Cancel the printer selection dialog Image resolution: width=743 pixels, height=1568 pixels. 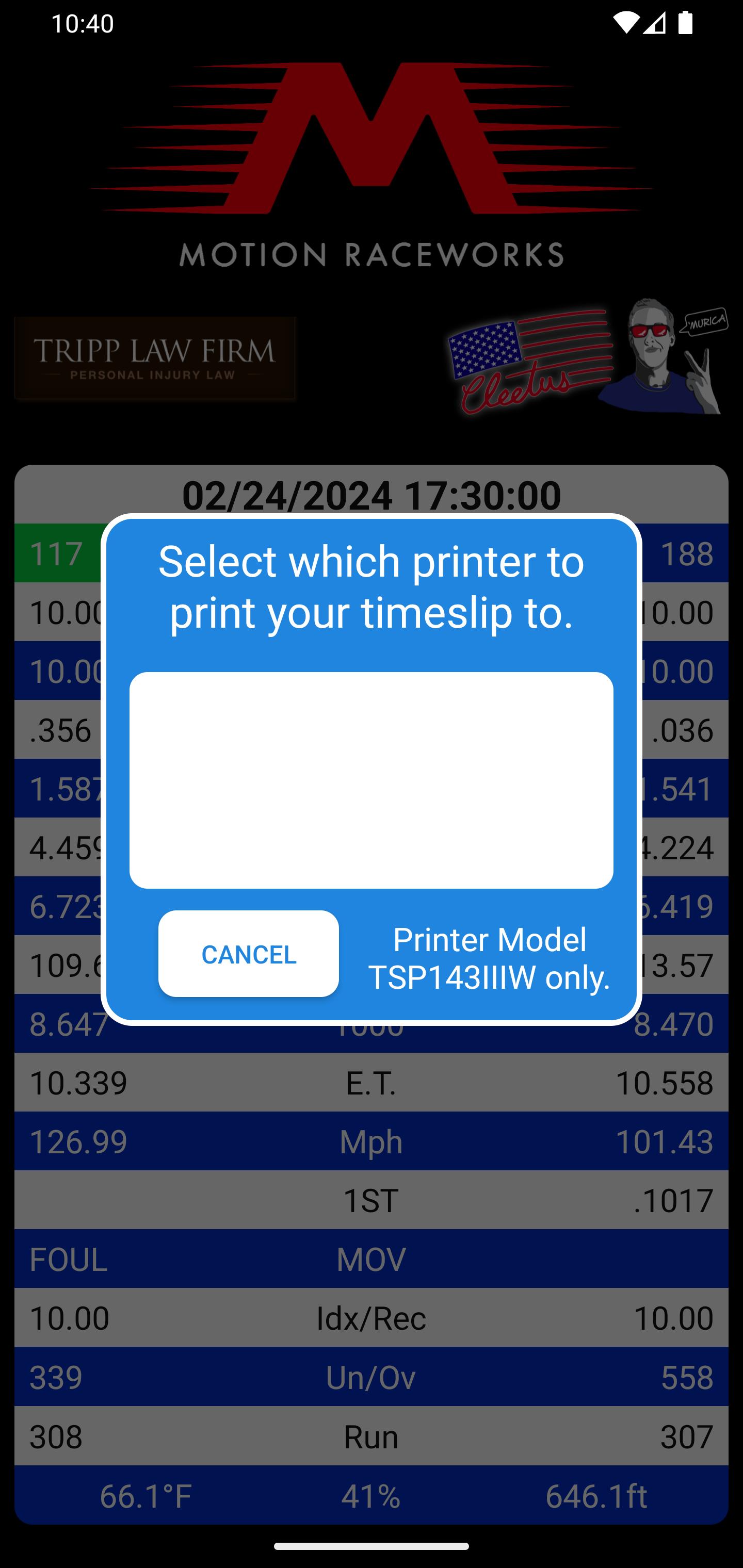click(x=249, y=954)
